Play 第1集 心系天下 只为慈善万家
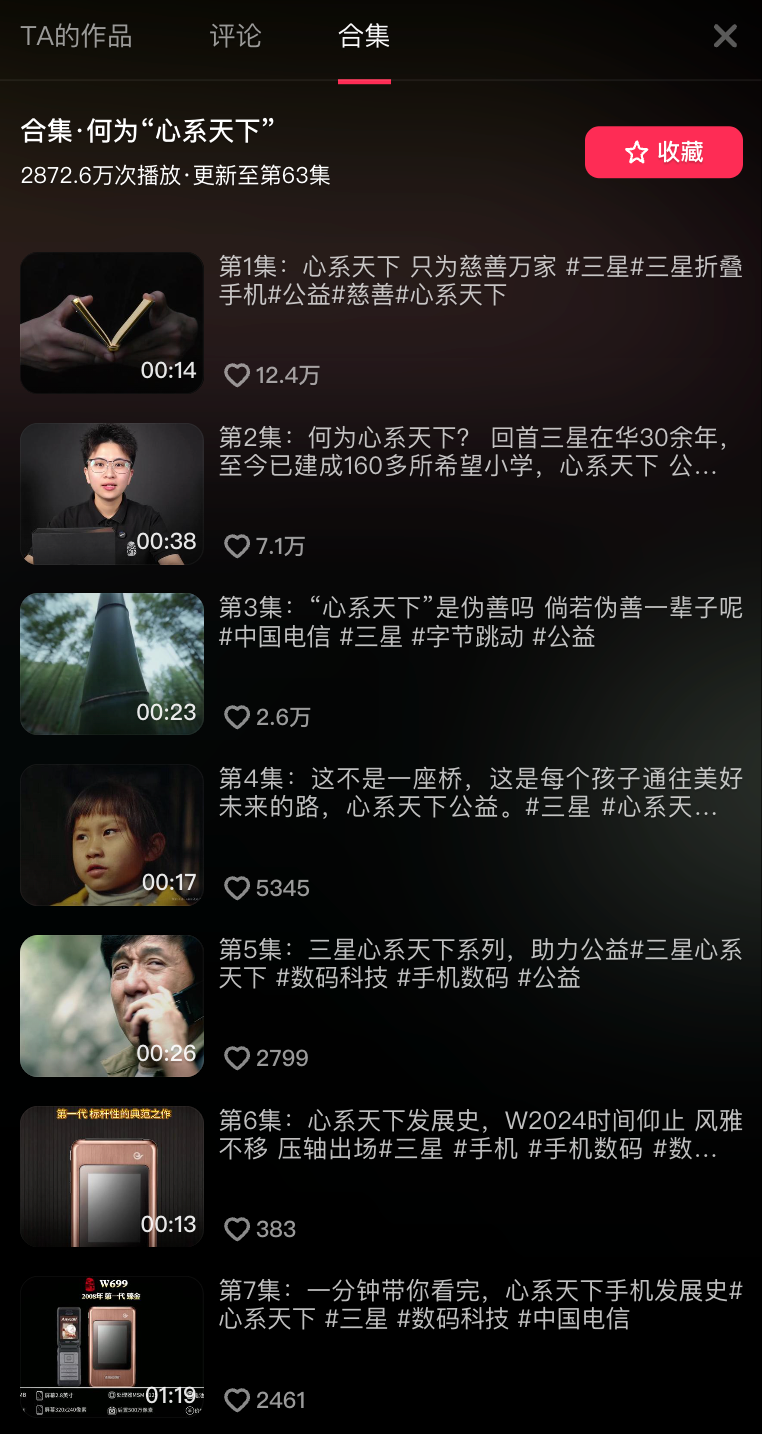The height and width of the screenshot is (1434, 762). [112, 322]
